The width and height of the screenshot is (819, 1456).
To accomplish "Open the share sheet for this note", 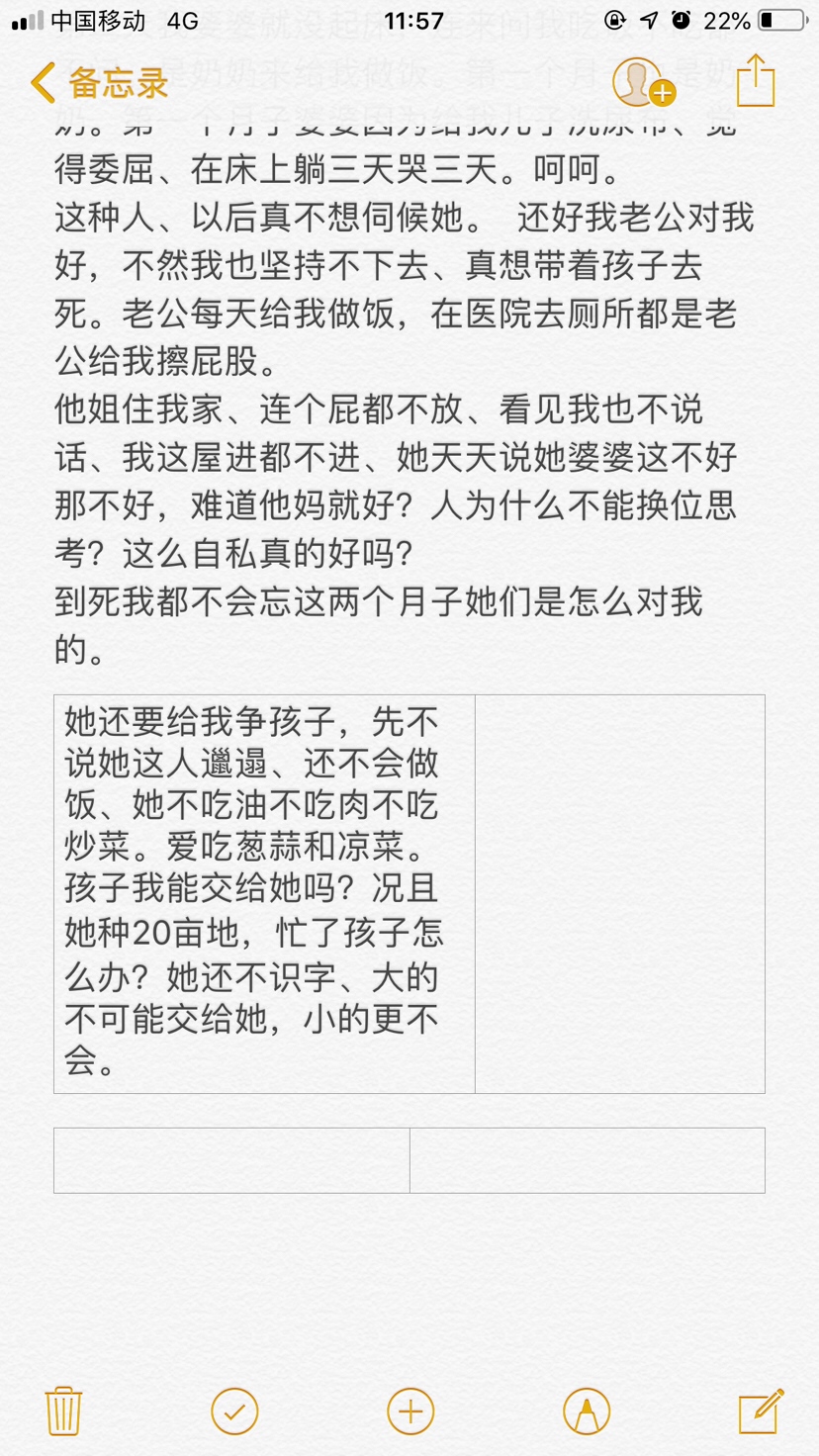I will (756, 81).
